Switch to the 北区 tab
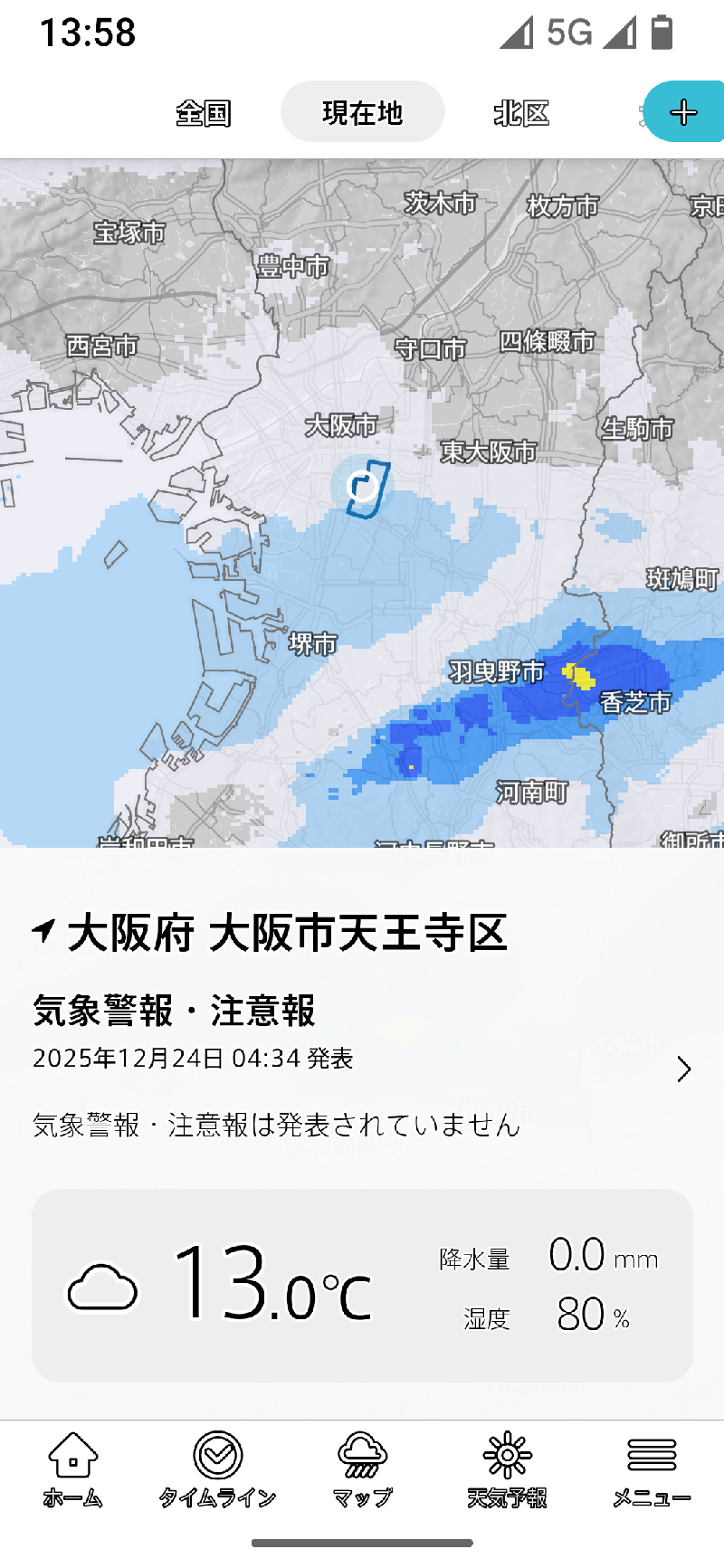 tap(521, 113)
